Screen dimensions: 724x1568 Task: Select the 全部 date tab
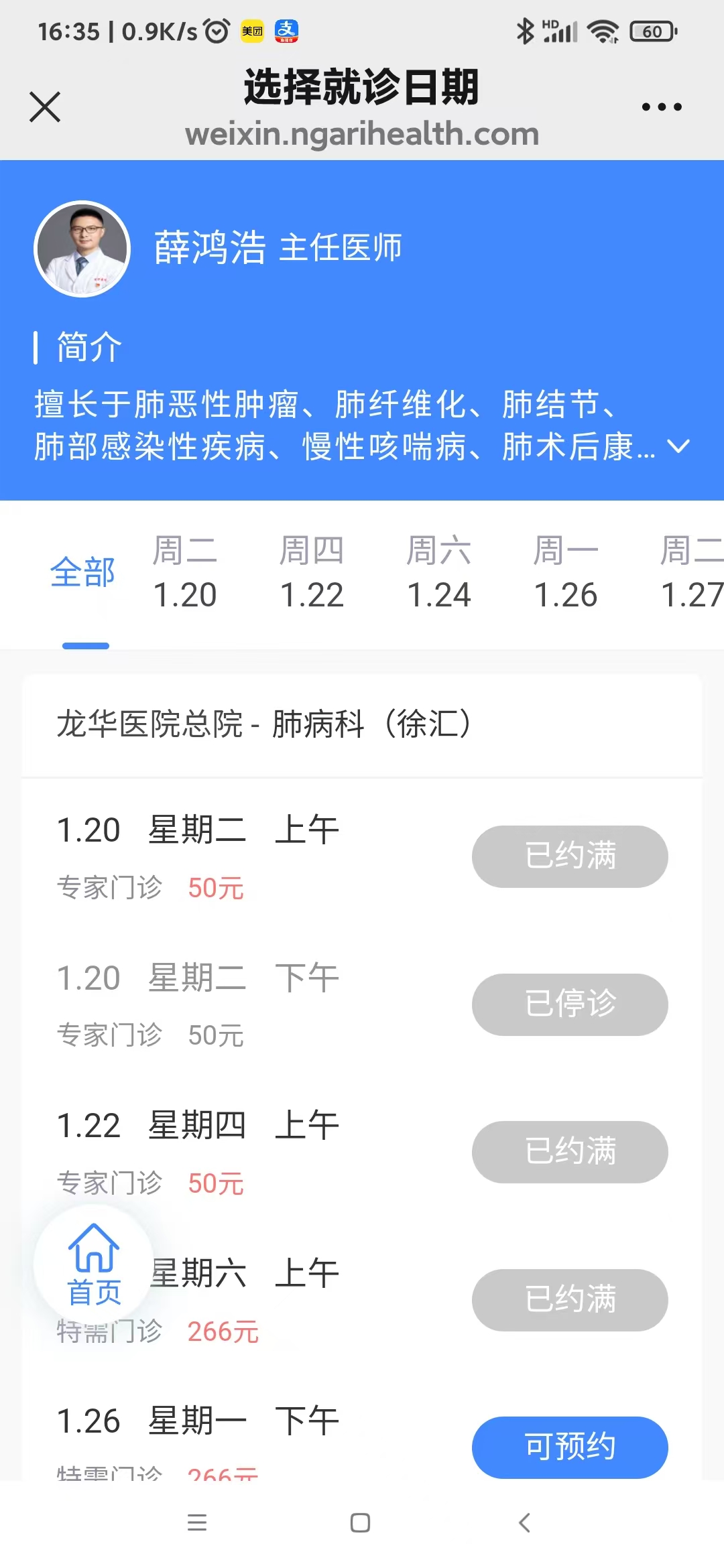[x=82, y=573]
